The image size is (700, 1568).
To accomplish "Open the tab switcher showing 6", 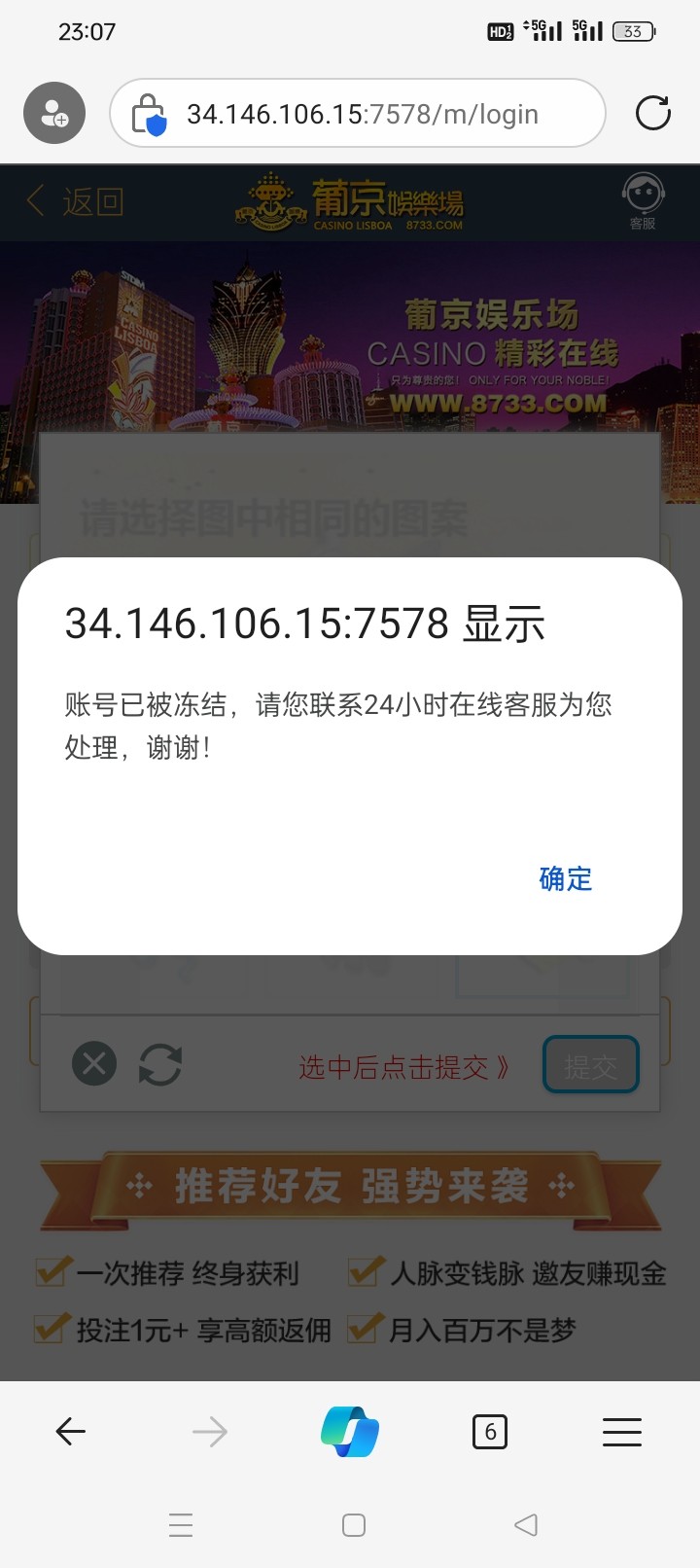I will click(x=490, y=1432).
